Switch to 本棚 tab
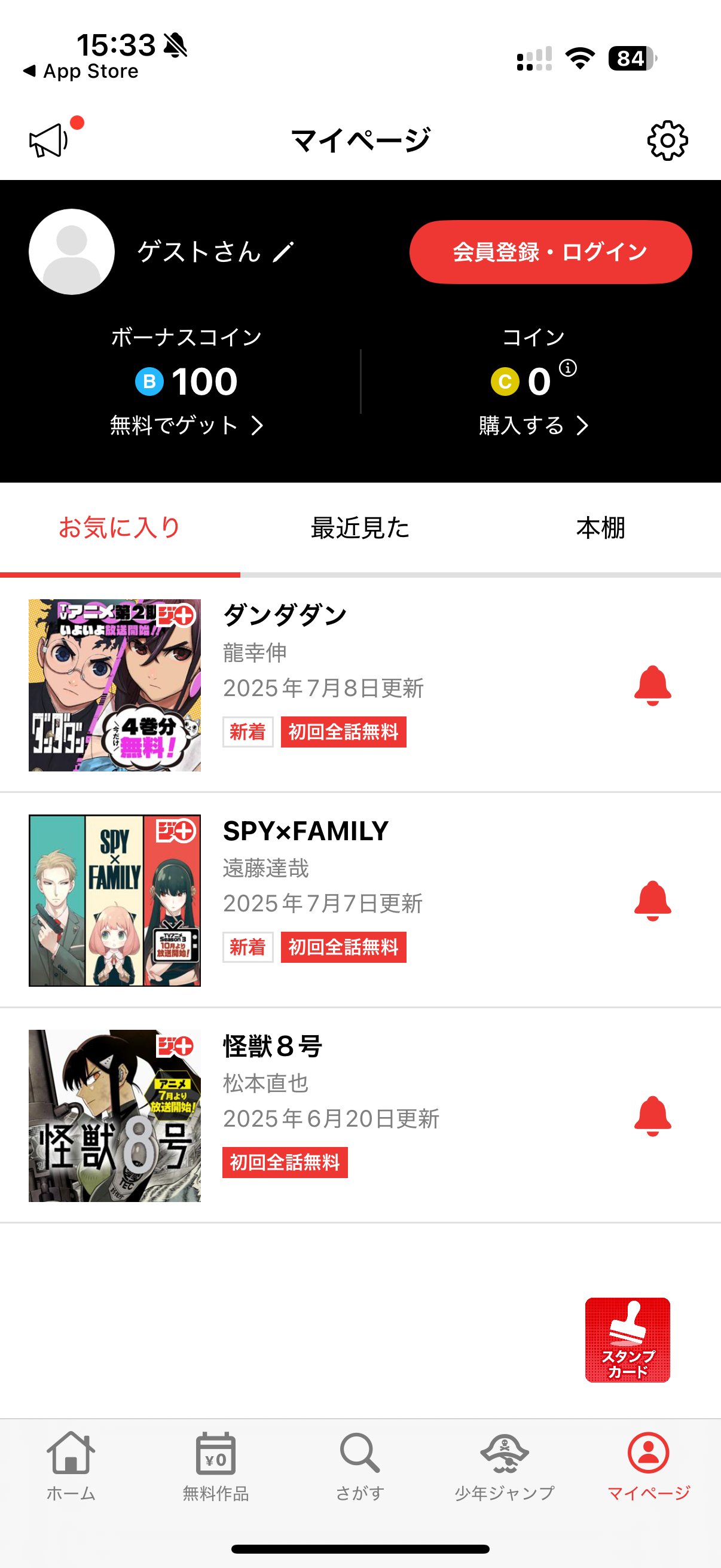The height and width of the screenshot is (1568, 721). (x=600, y=527)
